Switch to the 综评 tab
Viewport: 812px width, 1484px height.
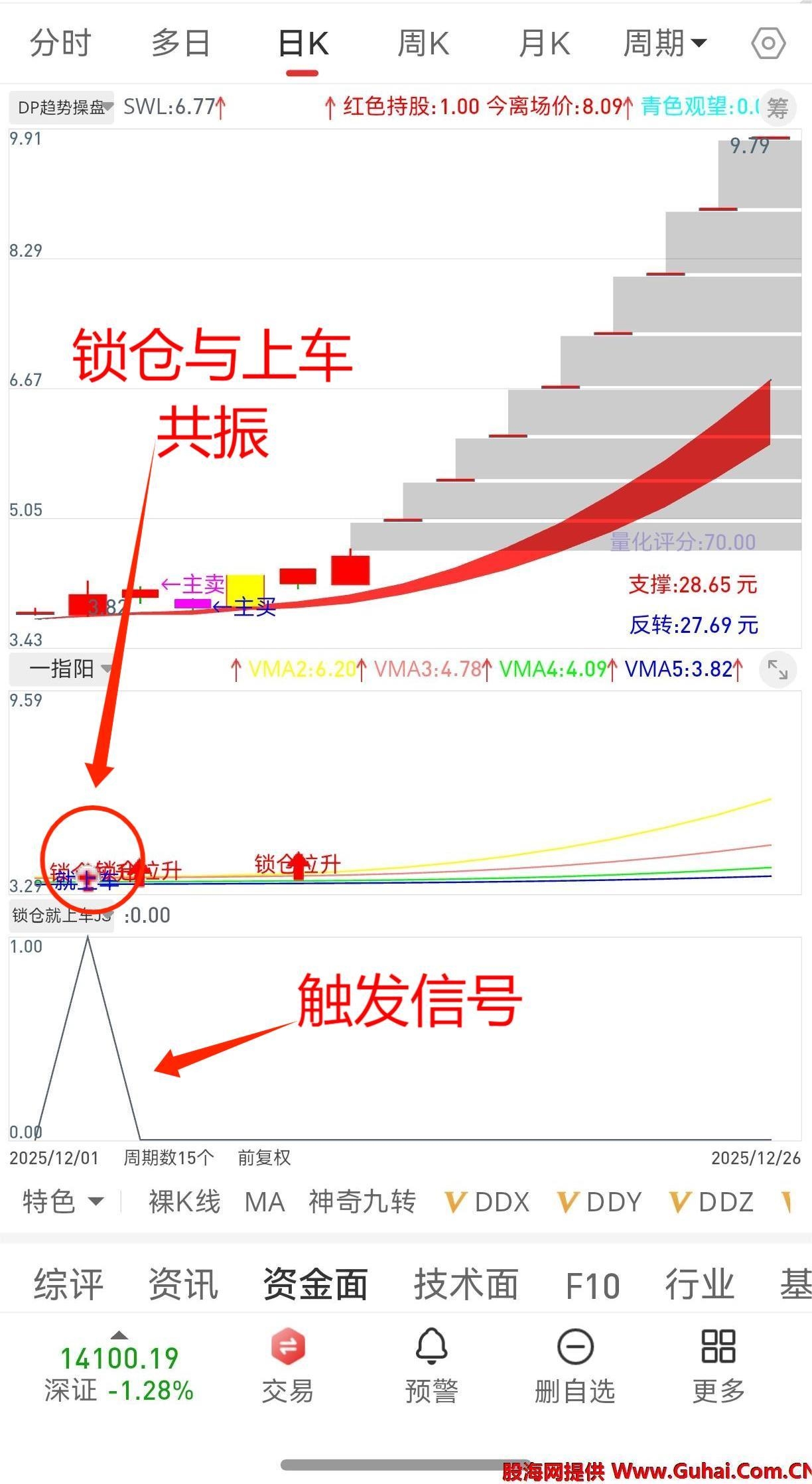[x=68, y=1284]
